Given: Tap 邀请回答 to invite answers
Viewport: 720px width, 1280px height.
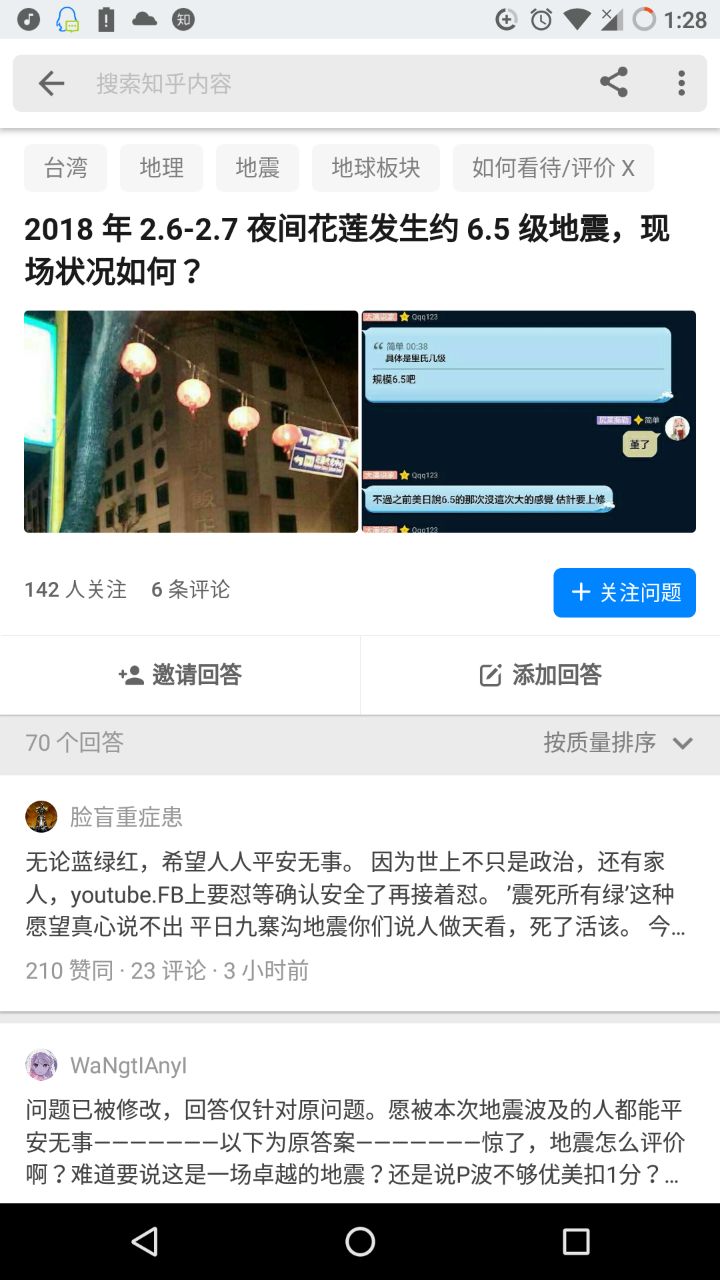Looking at the screenshot, I should (180, 675).
